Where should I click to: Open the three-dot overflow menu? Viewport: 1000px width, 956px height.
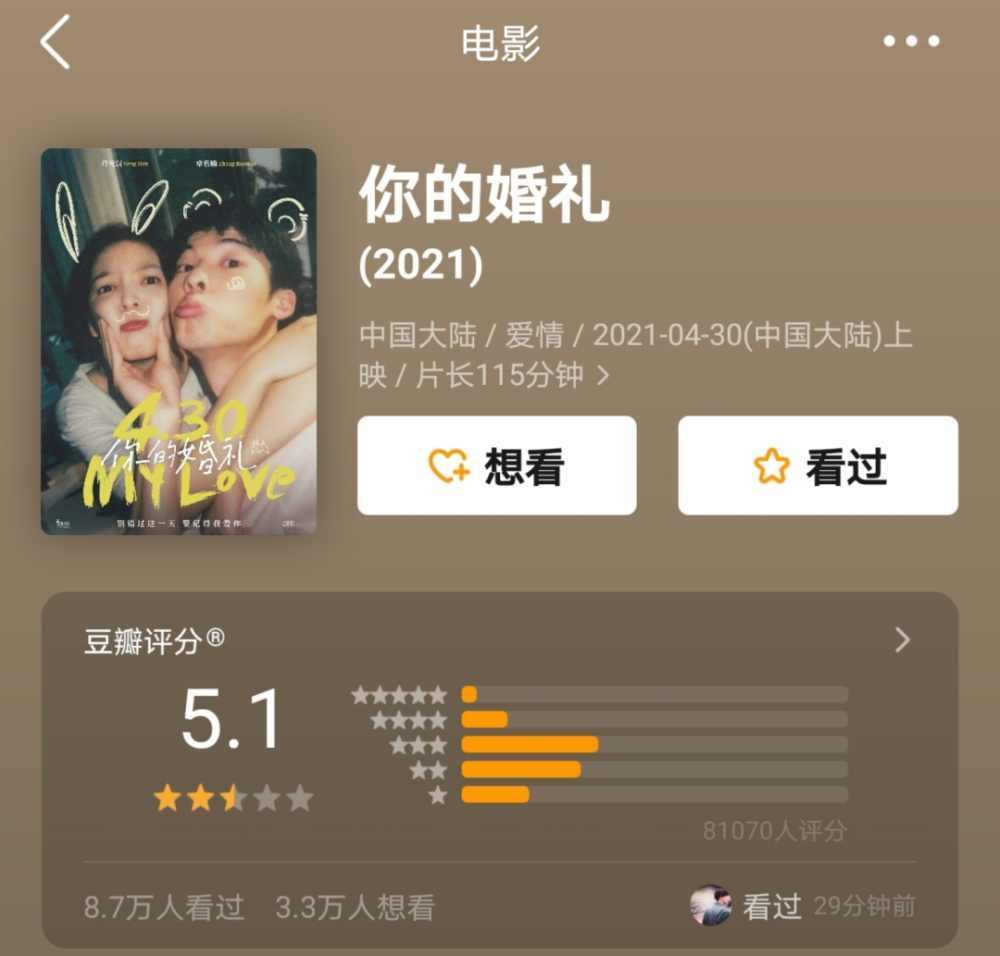point(911,42)
